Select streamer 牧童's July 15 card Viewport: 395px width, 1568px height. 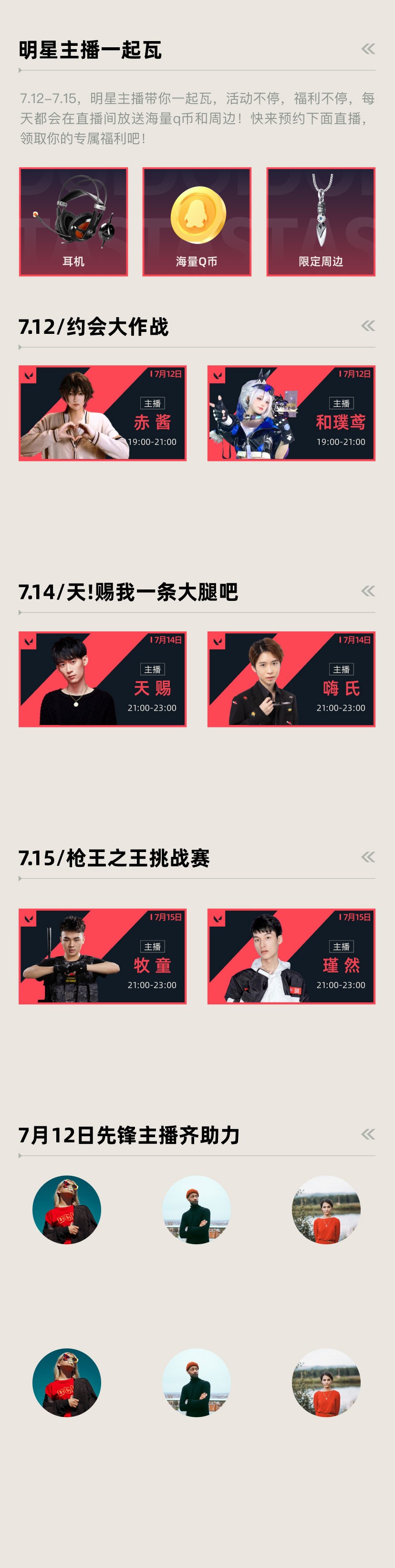[102, 956]
